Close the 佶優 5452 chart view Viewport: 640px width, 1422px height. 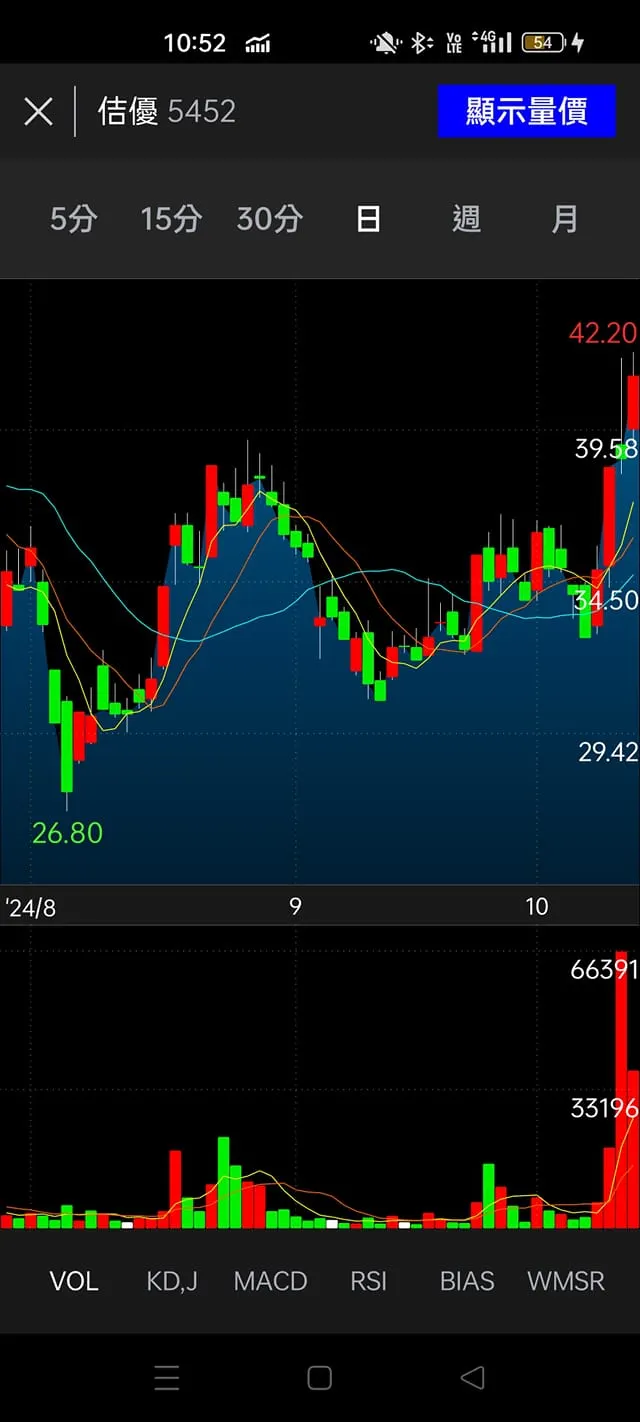38,111
